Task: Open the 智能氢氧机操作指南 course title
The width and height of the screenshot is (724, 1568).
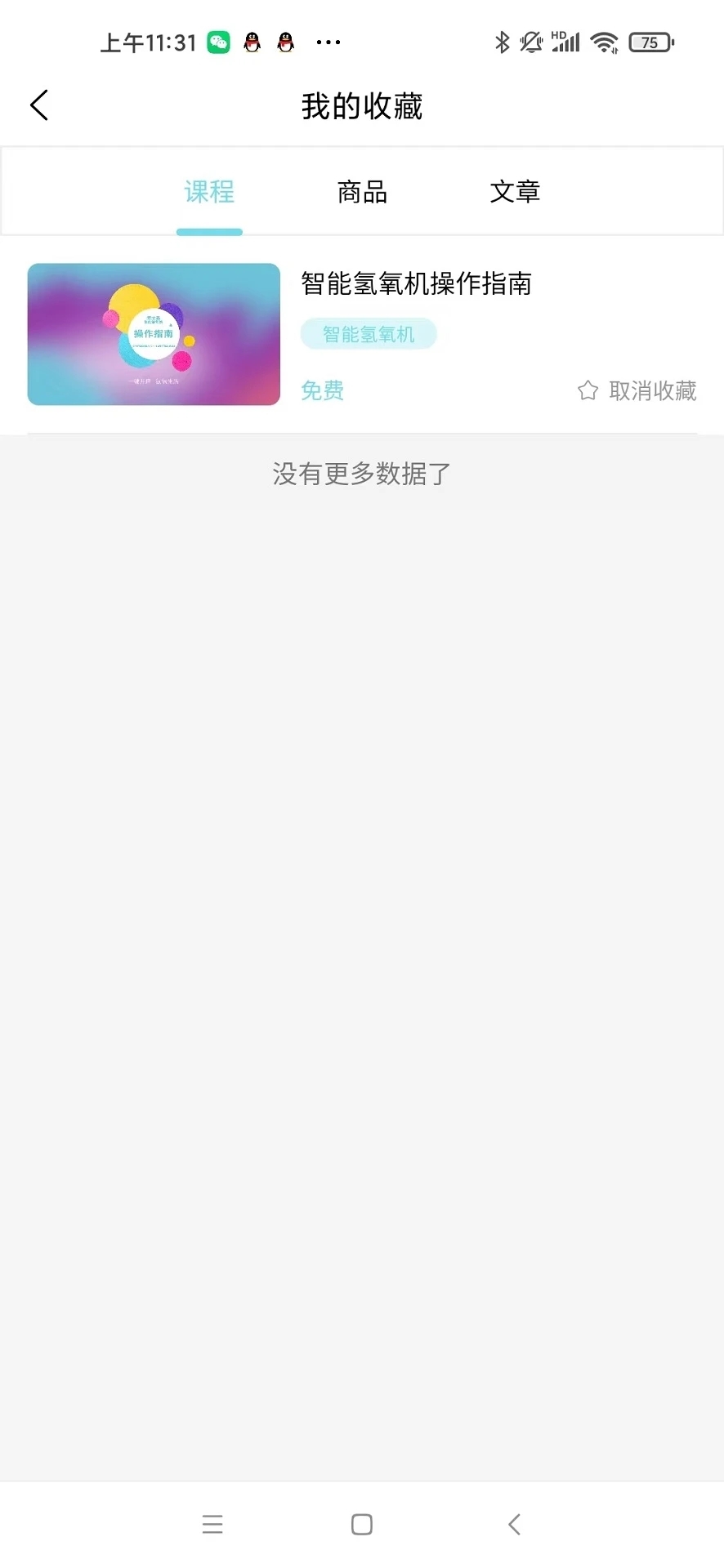Action: tap(416, 284)
